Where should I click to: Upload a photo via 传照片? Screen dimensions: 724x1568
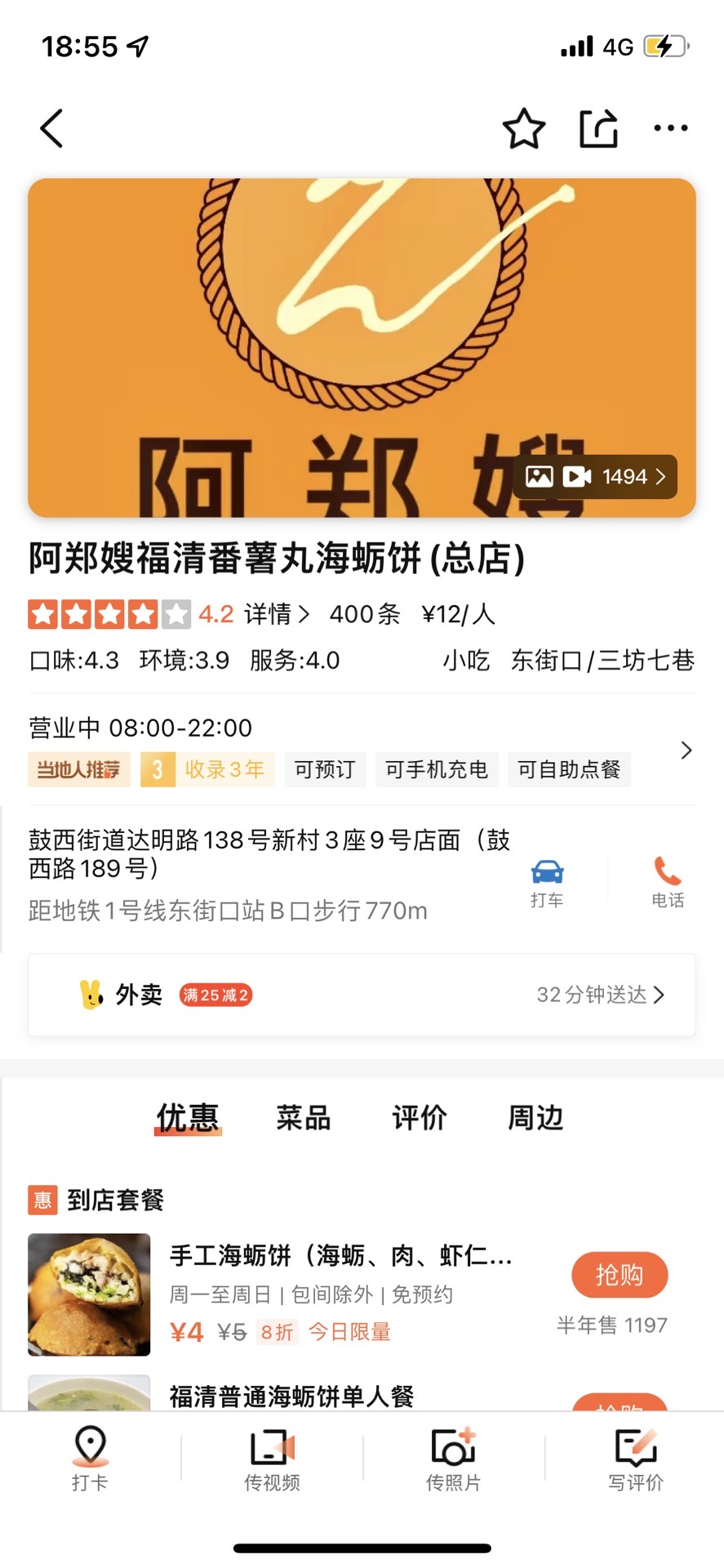(453, 1458)
